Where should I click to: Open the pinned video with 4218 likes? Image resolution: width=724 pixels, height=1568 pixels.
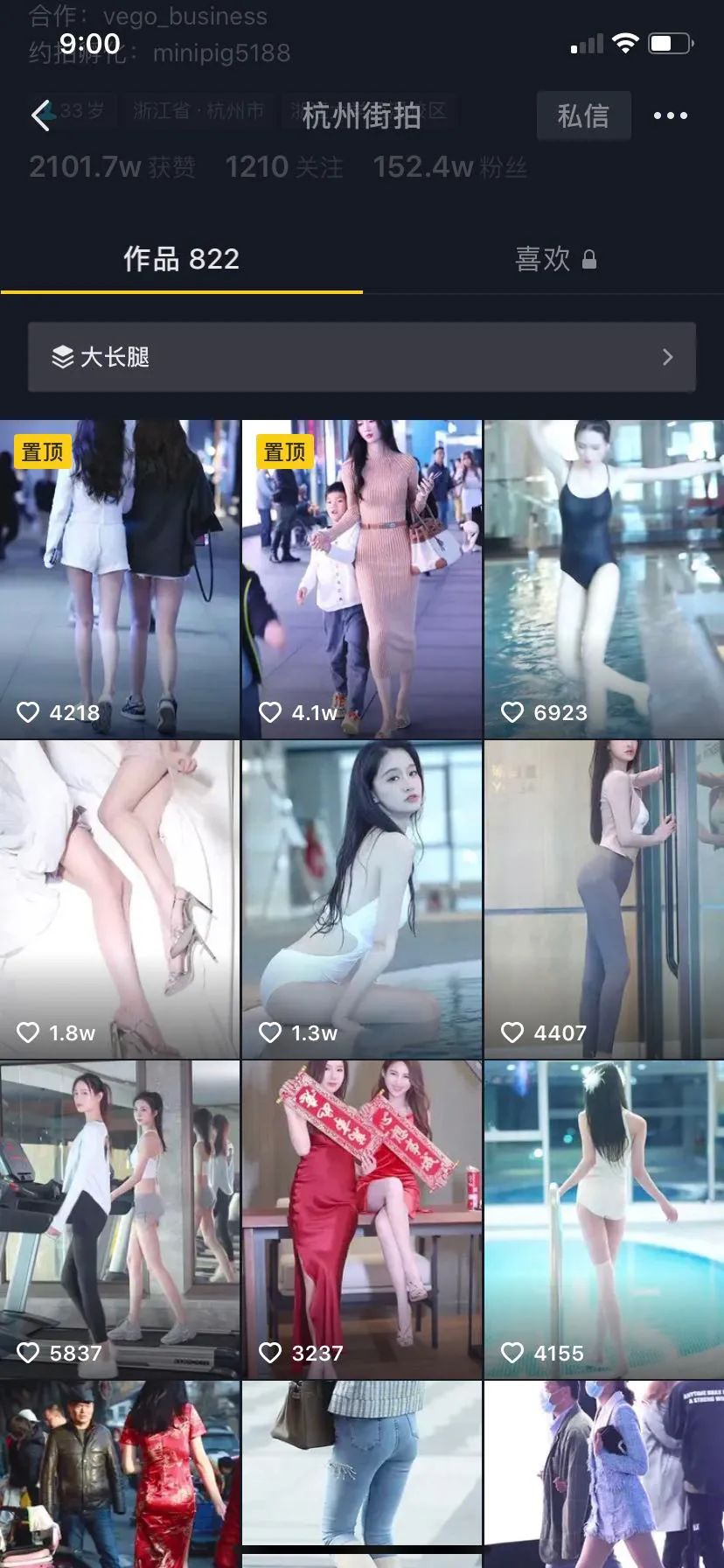pyautogui.click(x=120, y=579)
